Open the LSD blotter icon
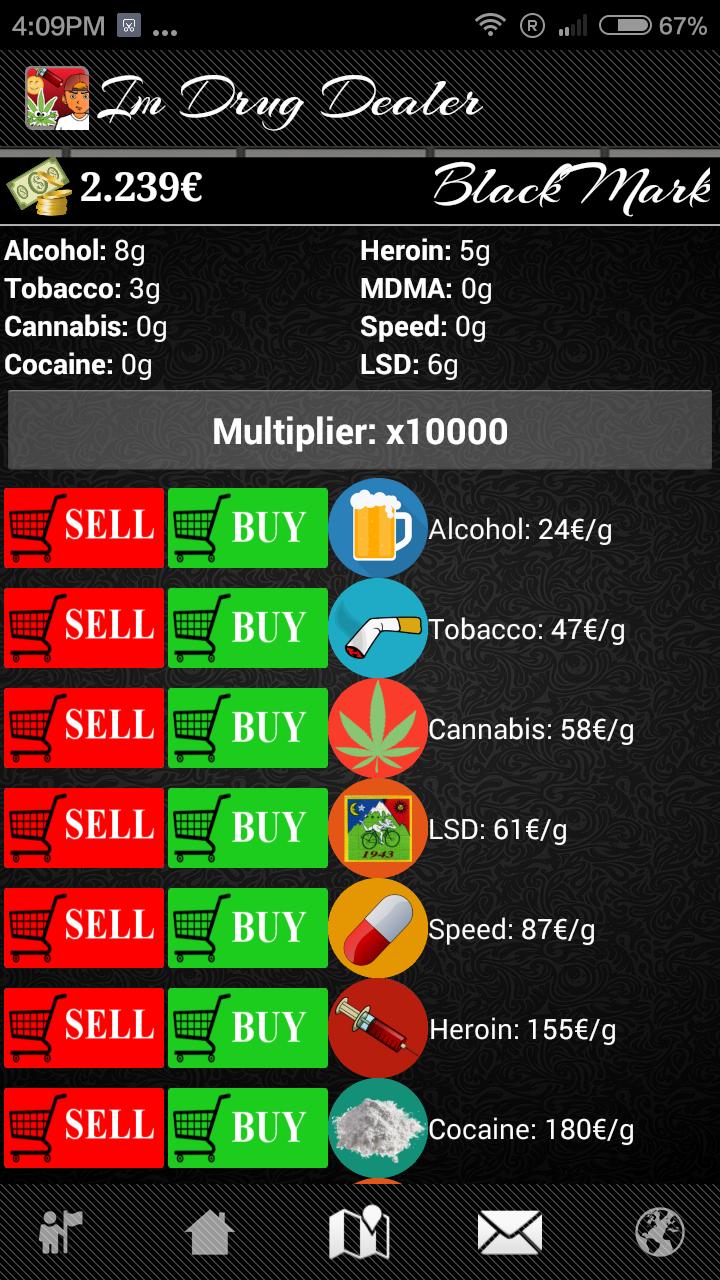This screenshot has height=1280, width=720. pos(378,828)
